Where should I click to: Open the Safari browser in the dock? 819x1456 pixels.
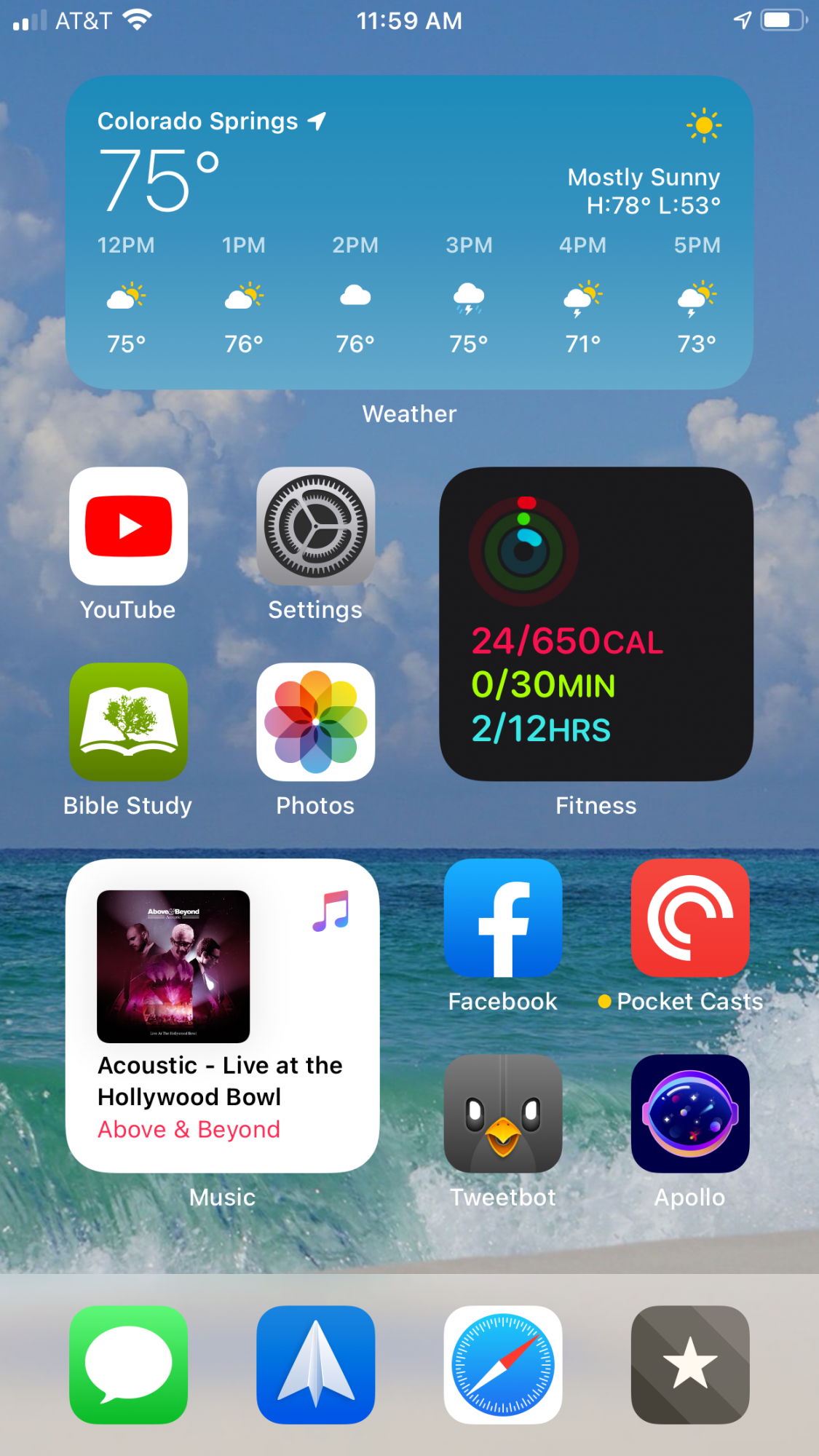coord(502,1364)
